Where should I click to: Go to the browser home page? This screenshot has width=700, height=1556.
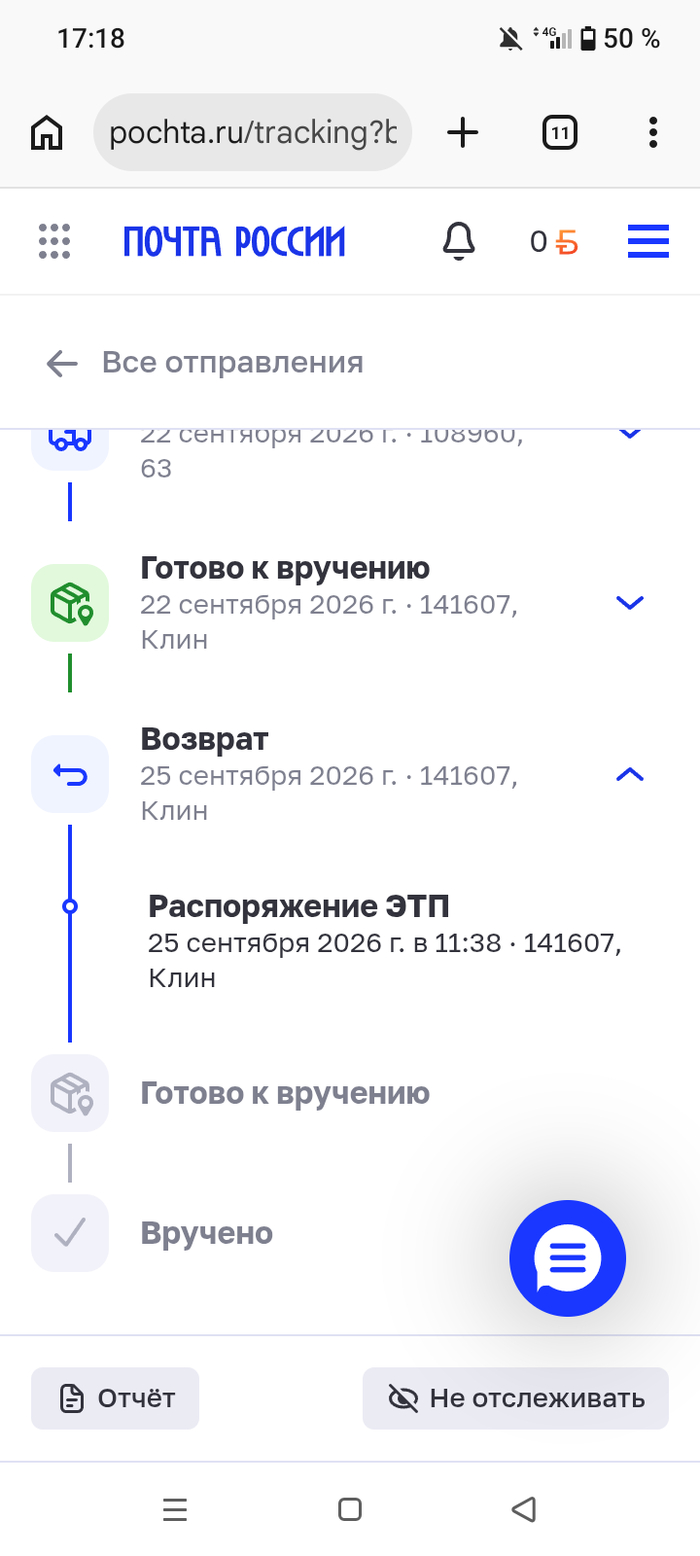47,132
